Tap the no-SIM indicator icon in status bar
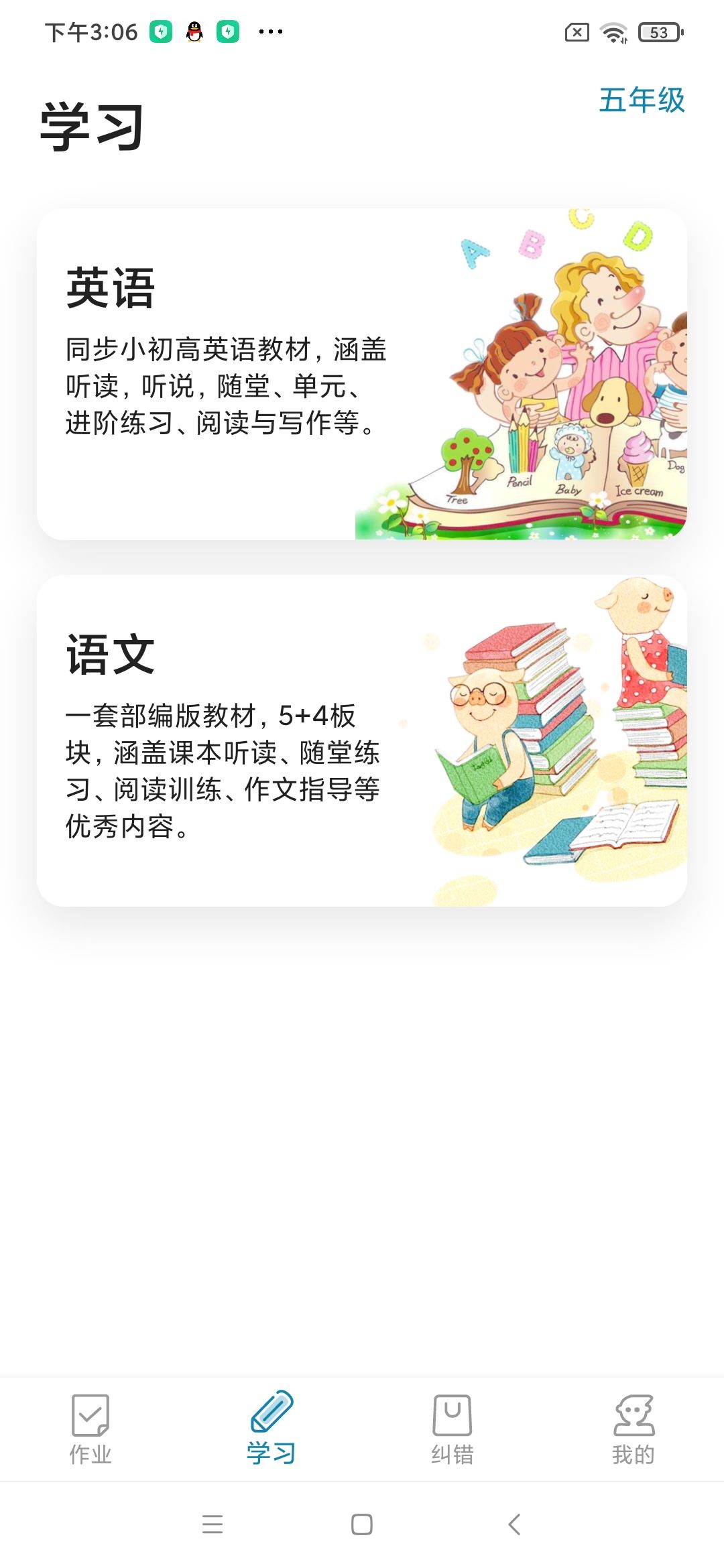 (x=577, y=30)
